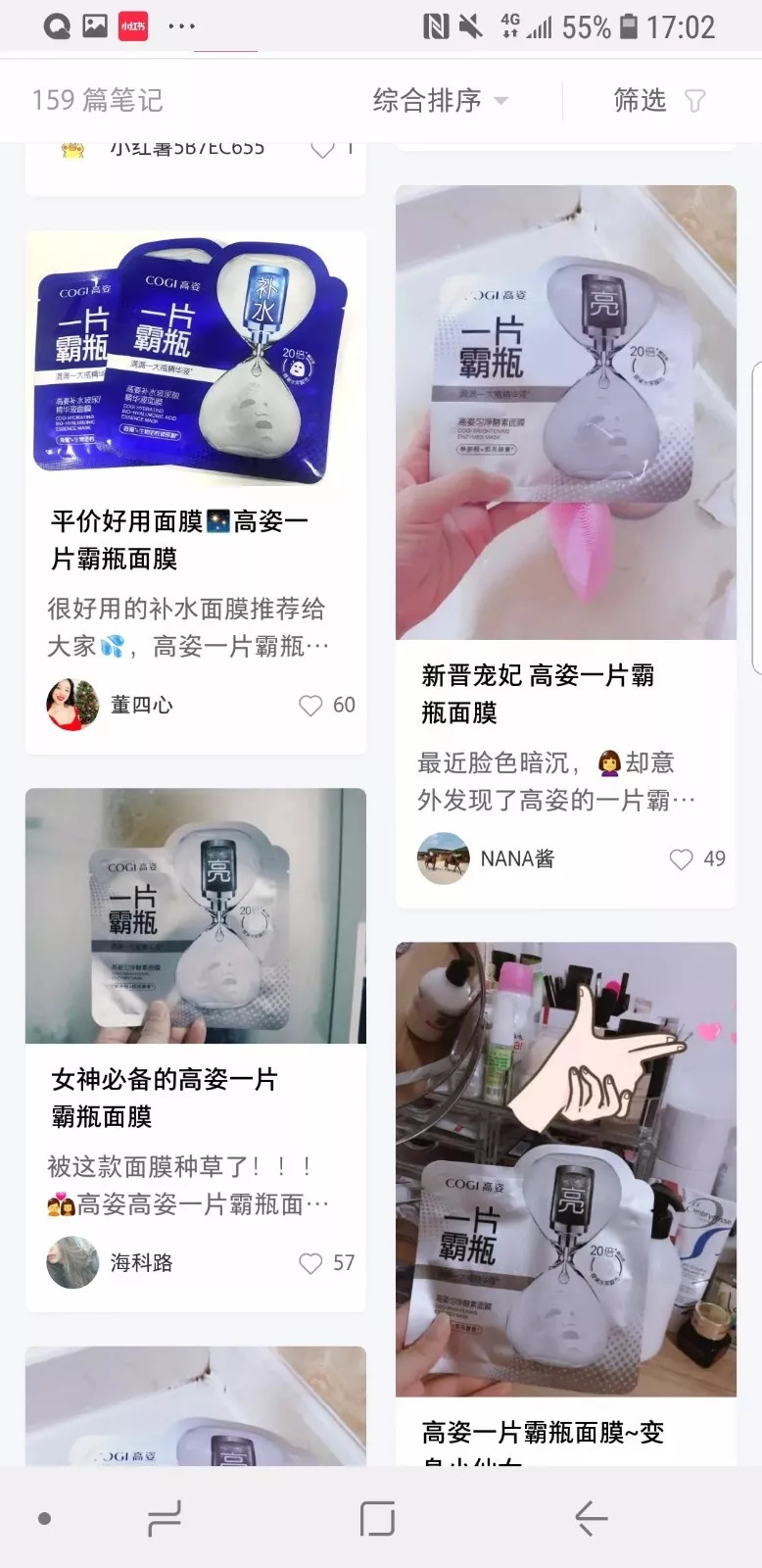Open the recent apps view
Image resolution: width=762 pixels, height=1568 pixels.
[x=164, y=1518]
